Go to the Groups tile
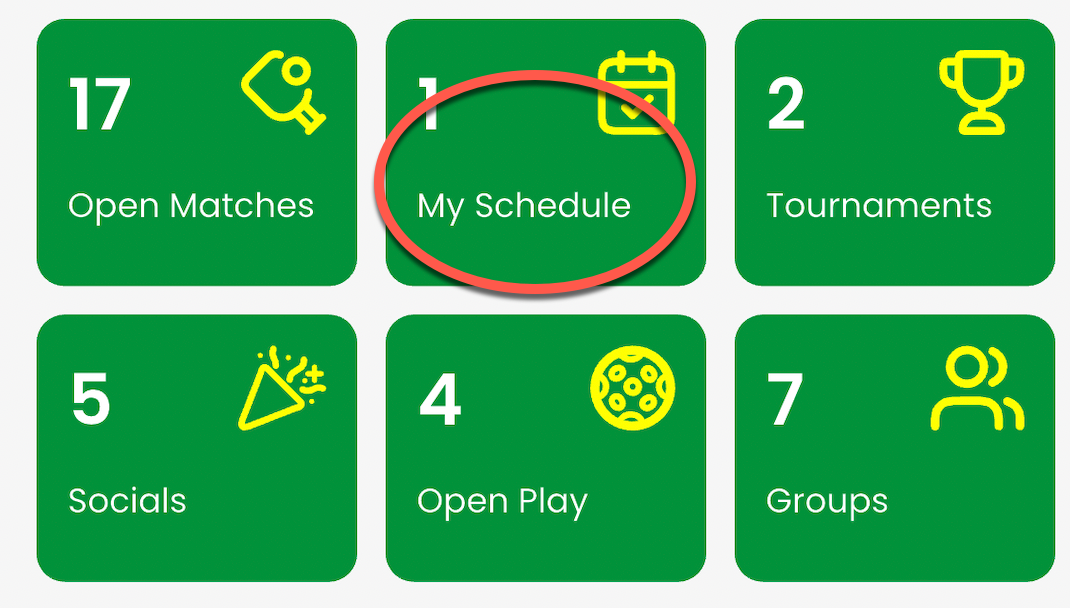The width and height of the screenshot is (1070, 608). coord(894,448)
